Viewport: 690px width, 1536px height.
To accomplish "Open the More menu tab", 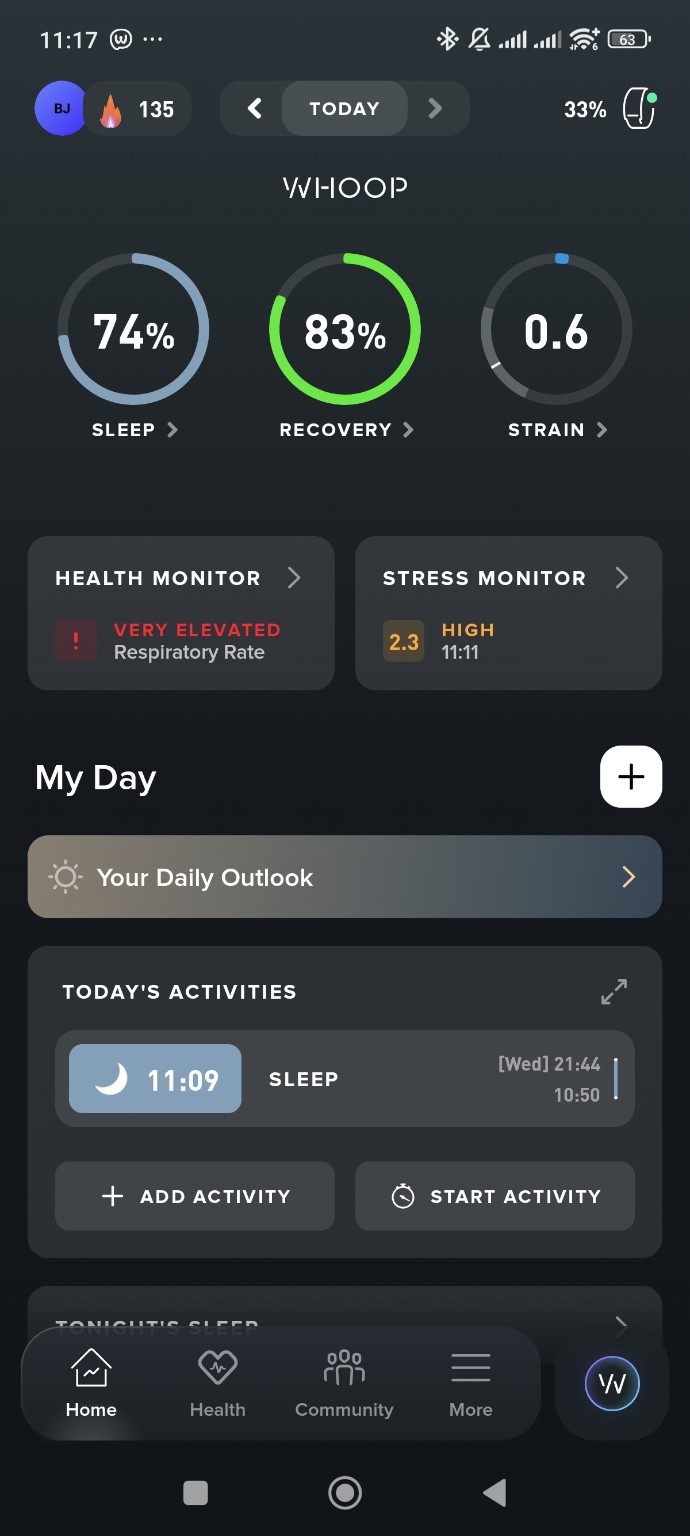I will [471, 1384].
